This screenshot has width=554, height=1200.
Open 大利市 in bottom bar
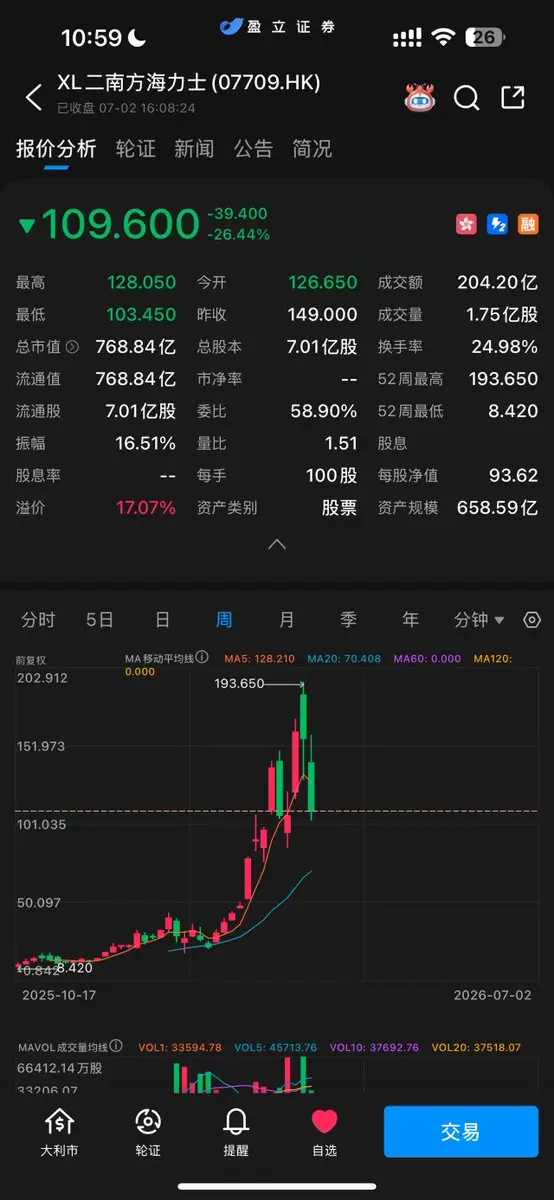[59, 1132]
